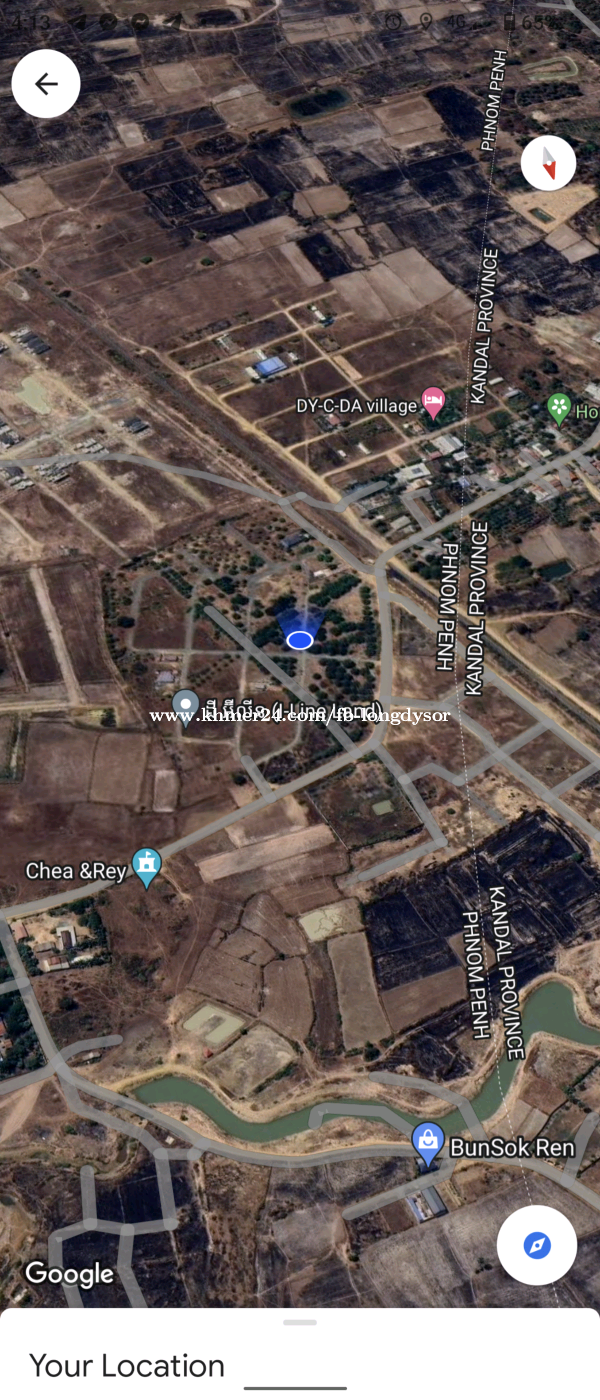This screenshot has width=600, height=1400.
Task: Go back using the arrow button
Action: point(46,84)
